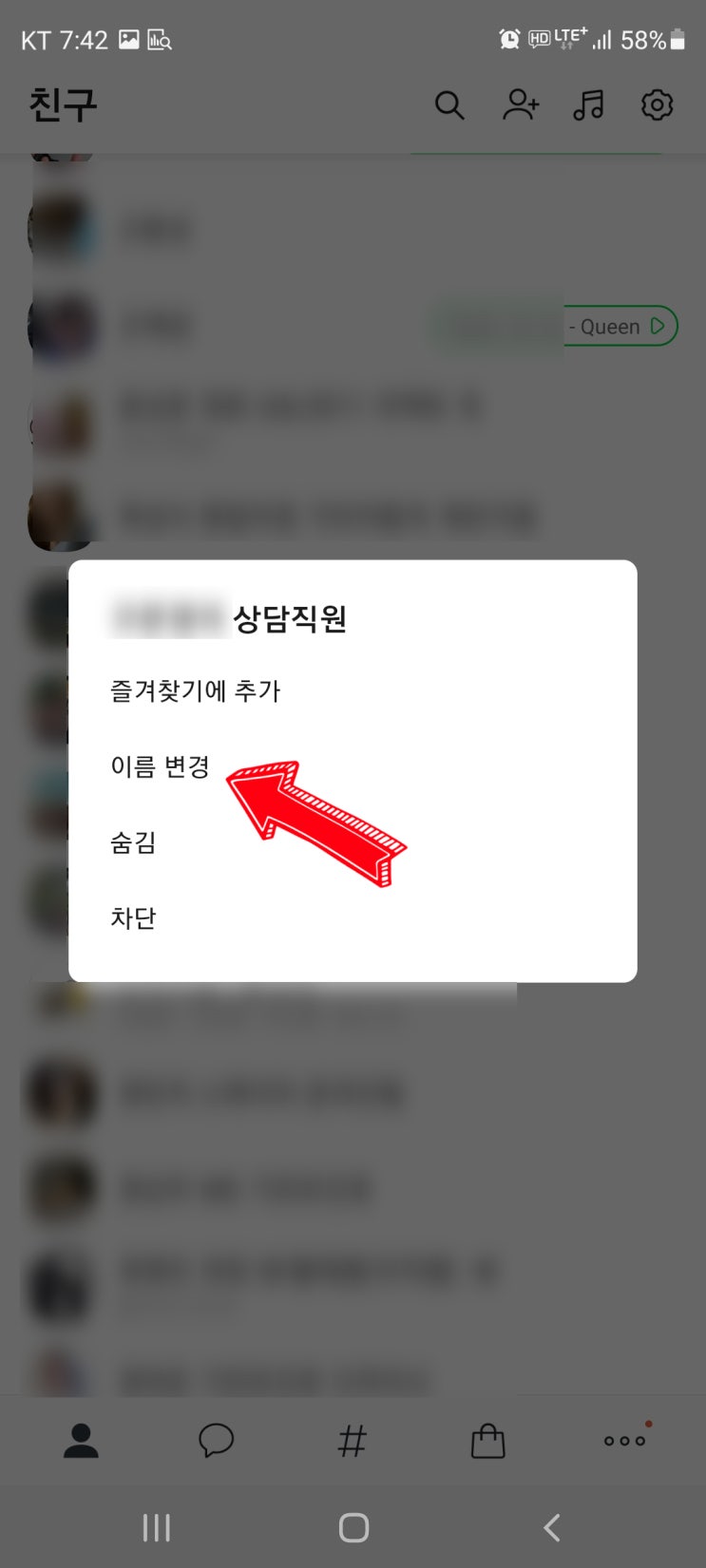The width and height of the screenshot is (706, 1568).
Task: Choose 즐겨찾기에 추가 option
Action: point(195,690)
